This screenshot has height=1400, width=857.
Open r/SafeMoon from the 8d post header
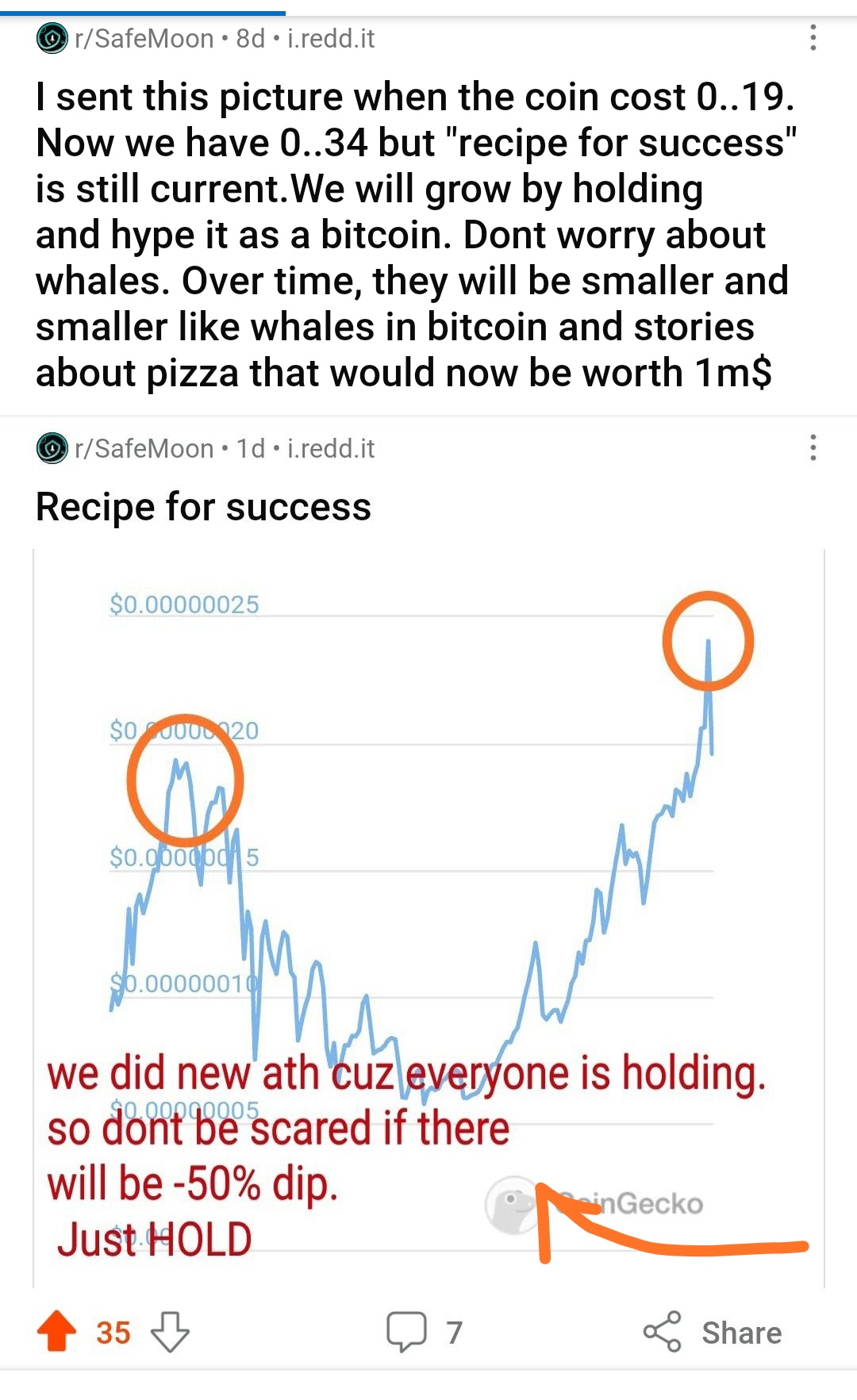[x=144, y=38]
